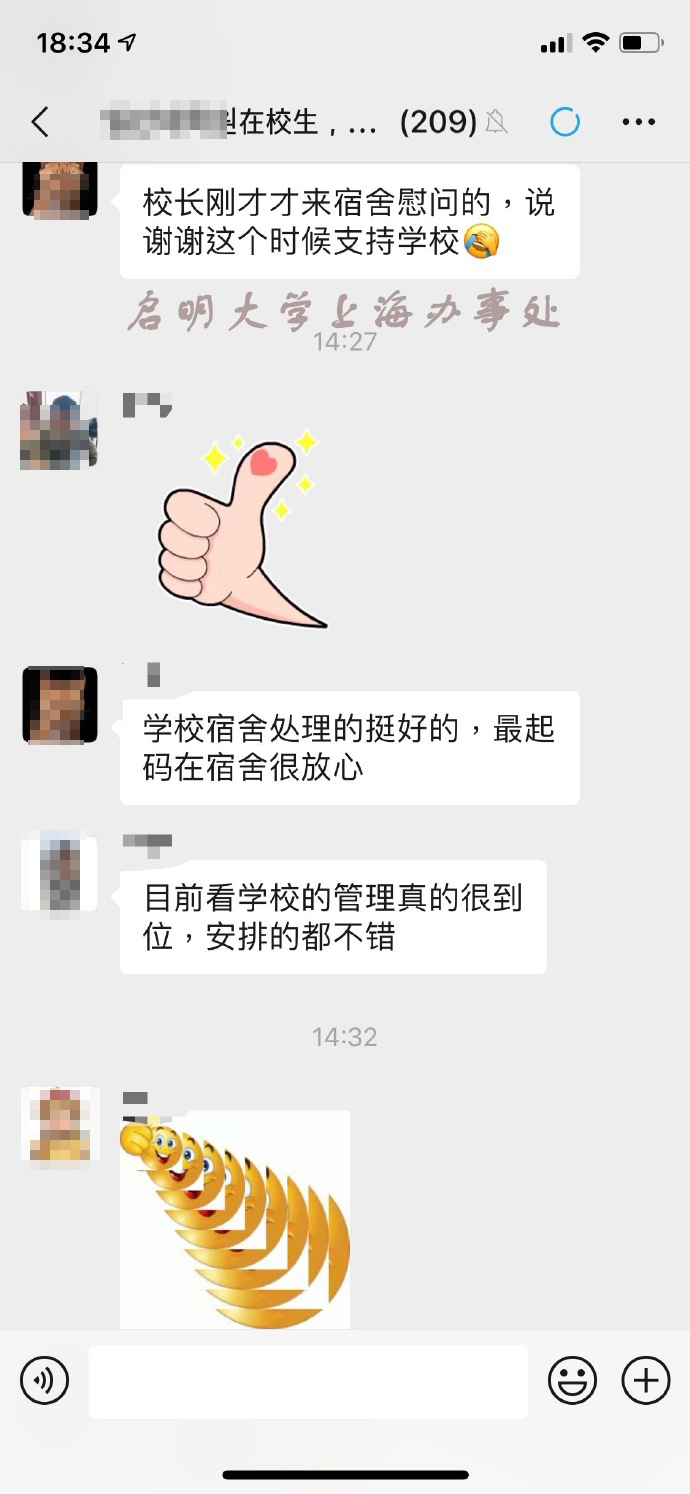Tap the blue circle icon in header
Image resolution: width=690 pixels, height=1494 pixels.
(565, 122)
